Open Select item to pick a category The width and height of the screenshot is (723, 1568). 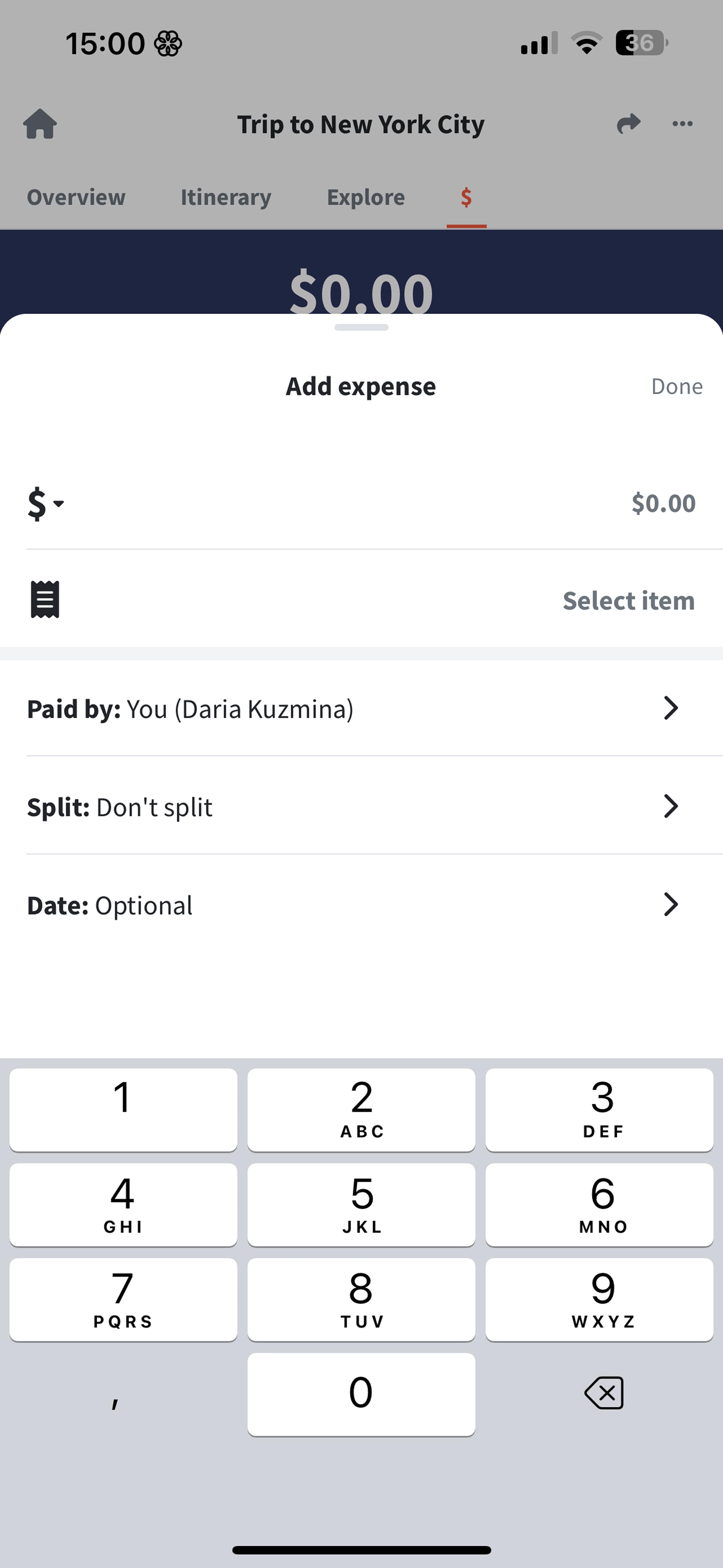tap(628, 600)
